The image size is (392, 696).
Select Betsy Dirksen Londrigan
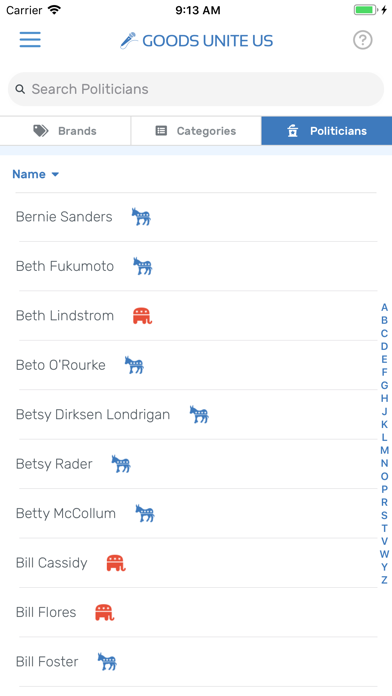(196, 415)
